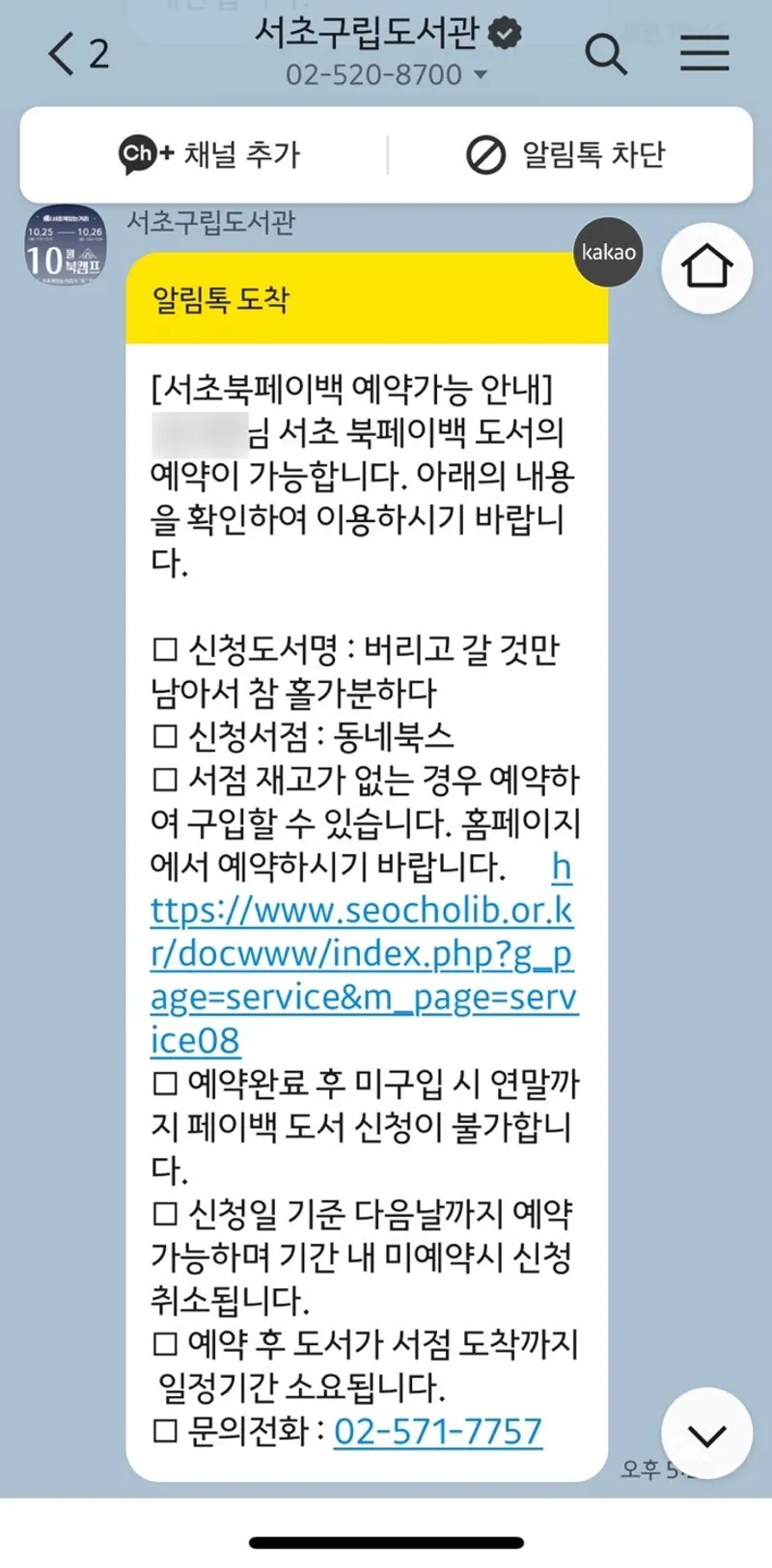Open search in this chat

point(606,53)
